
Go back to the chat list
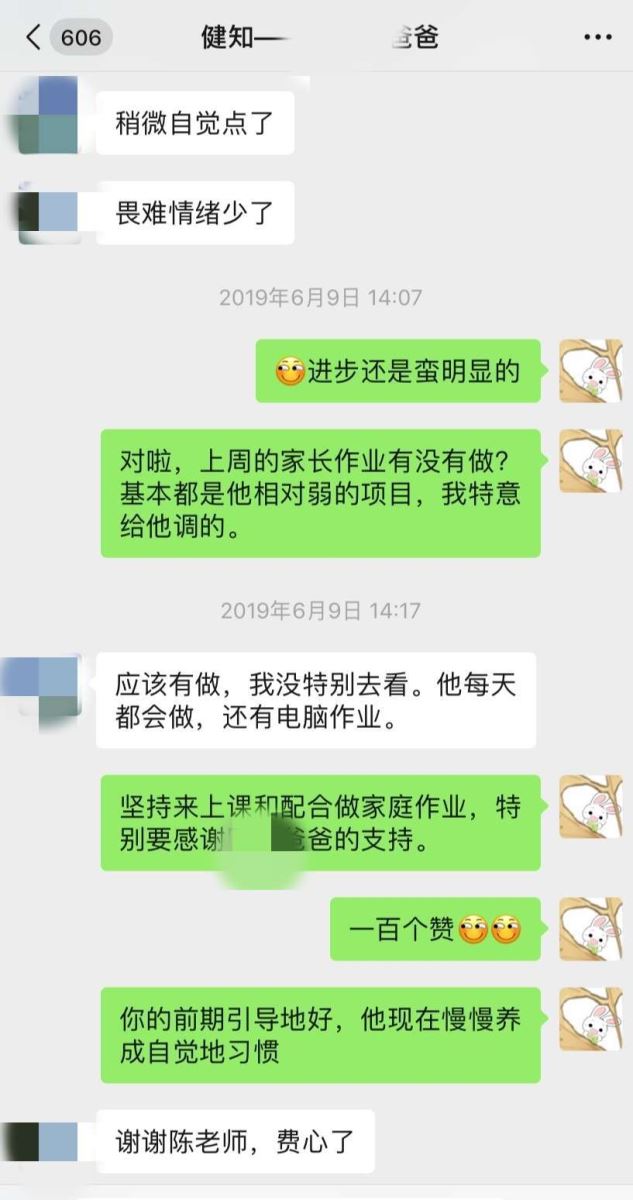[x=33, y=38]
